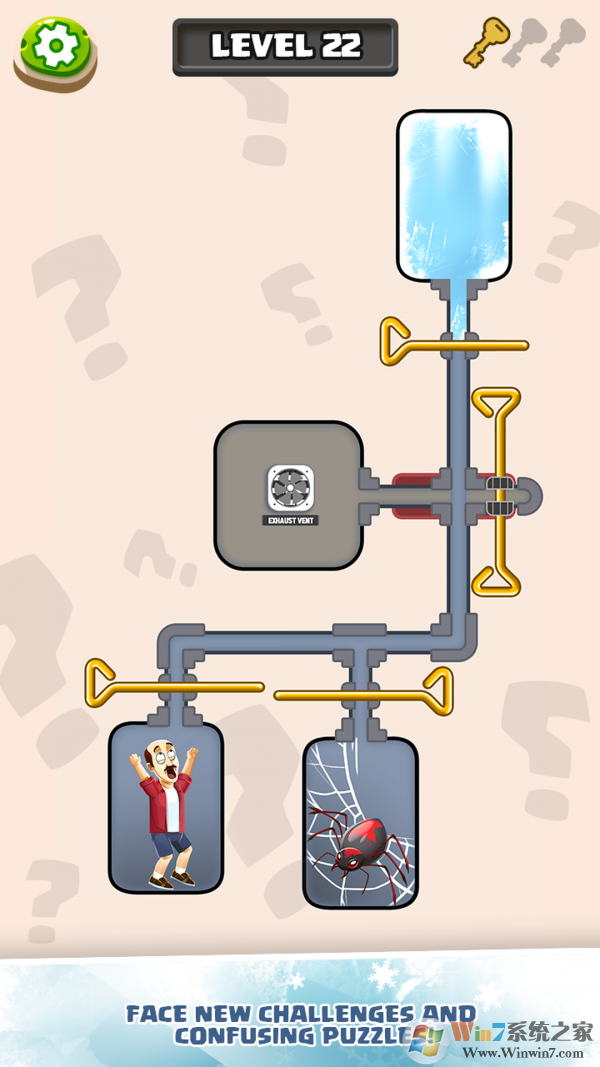Pull the pin above the spider's chamber
Viewport: 600px width, 1067px height.
[x=435, y=689]
